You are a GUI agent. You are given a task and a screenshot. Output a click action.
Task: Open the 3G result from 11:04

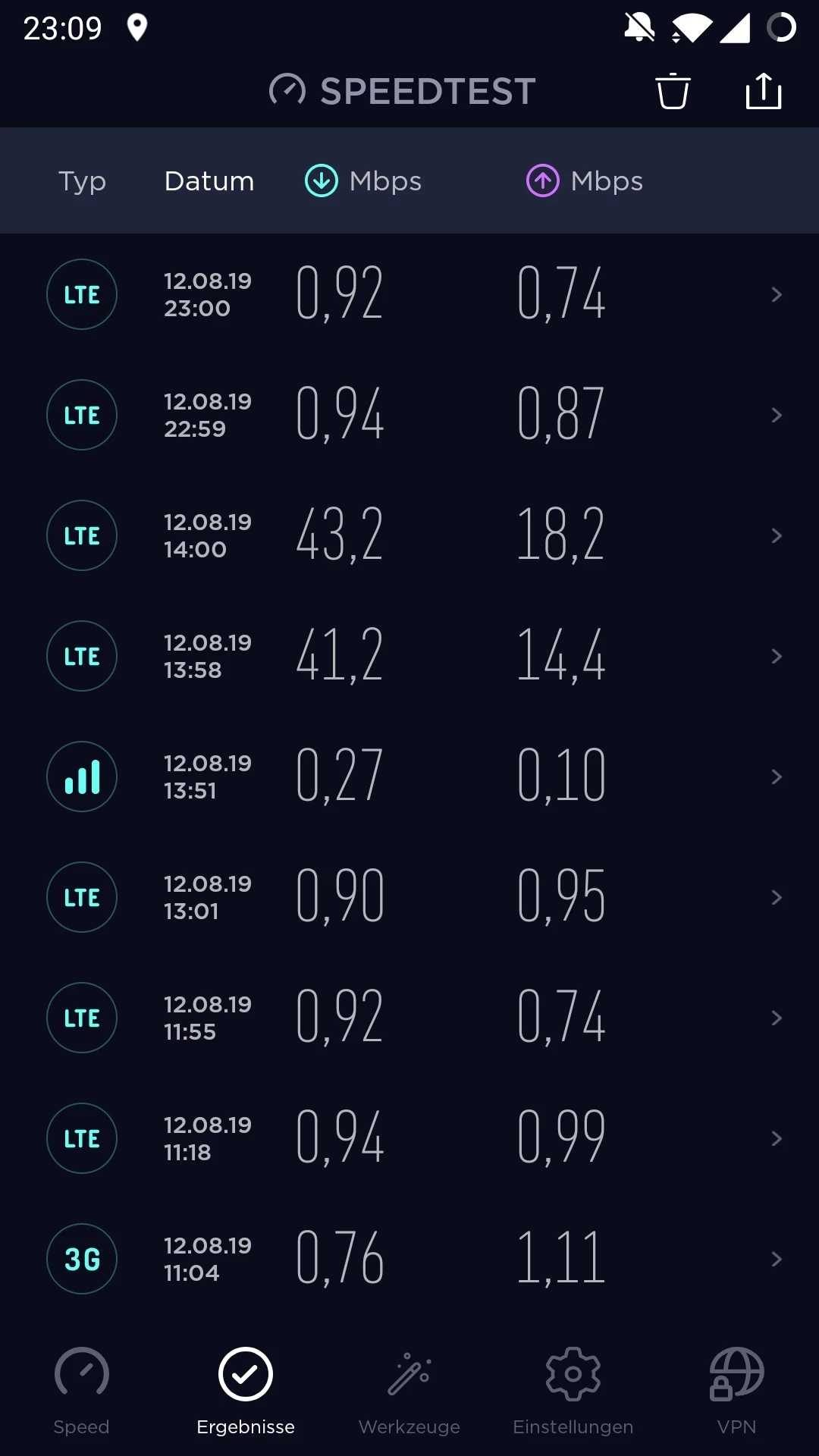click(409, 1259)
